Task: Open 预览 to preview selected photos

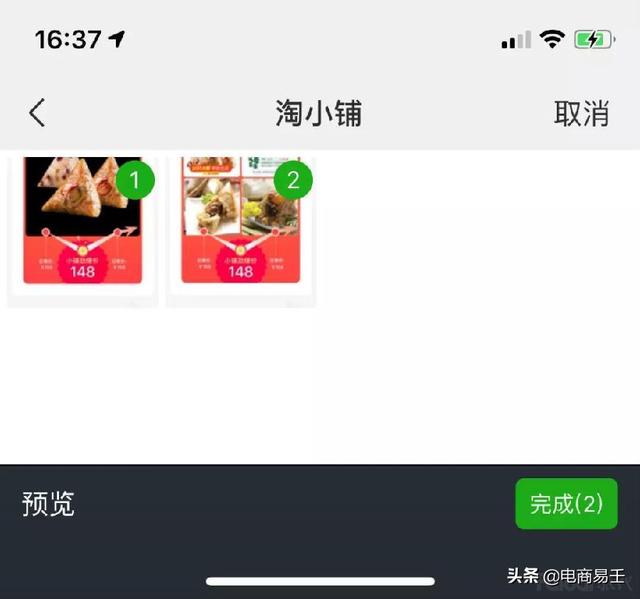Action: pos(48,503)
